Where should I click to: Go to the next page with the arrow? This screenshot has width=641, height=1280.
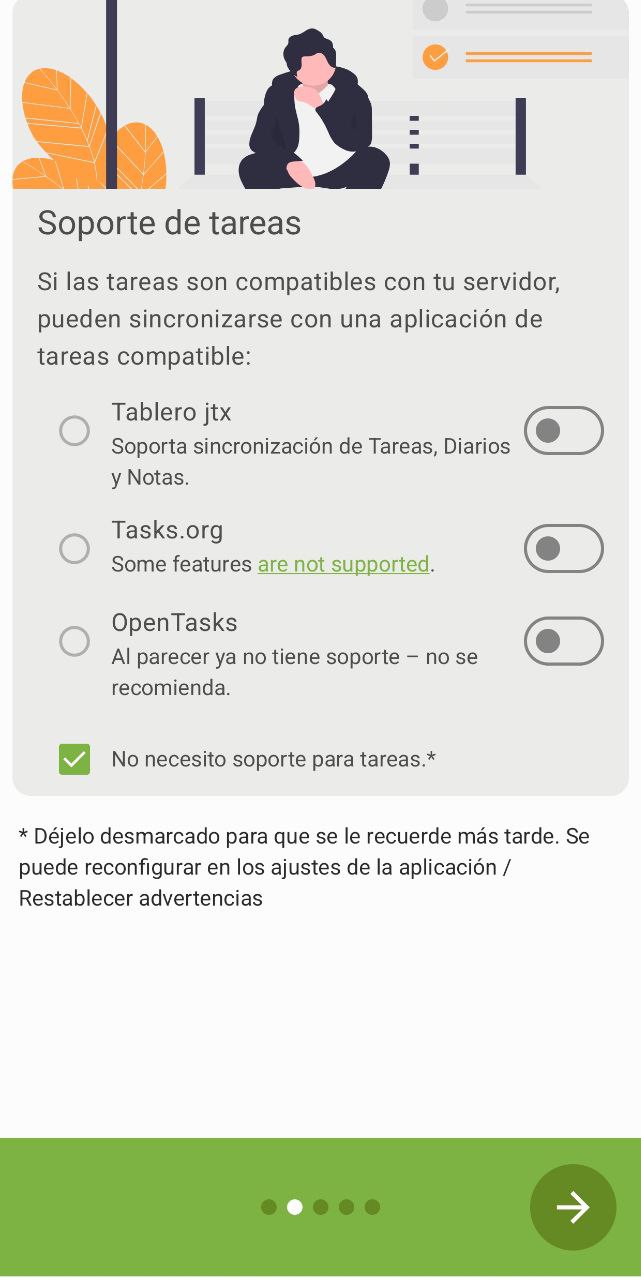(x=572, y=1207)
